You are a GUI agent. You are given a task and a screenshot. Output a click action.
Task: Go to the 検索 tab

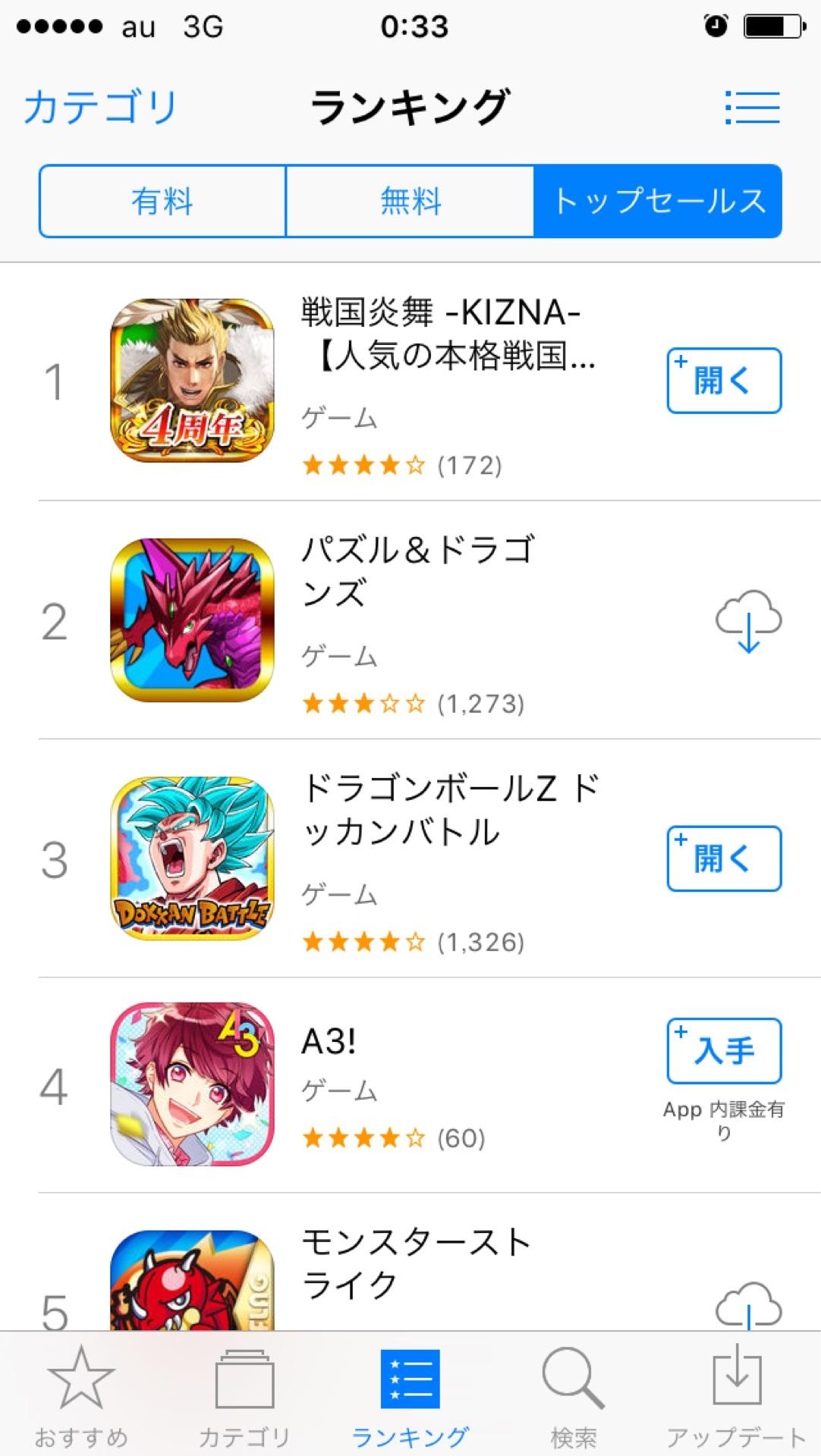pos(574,1394)
